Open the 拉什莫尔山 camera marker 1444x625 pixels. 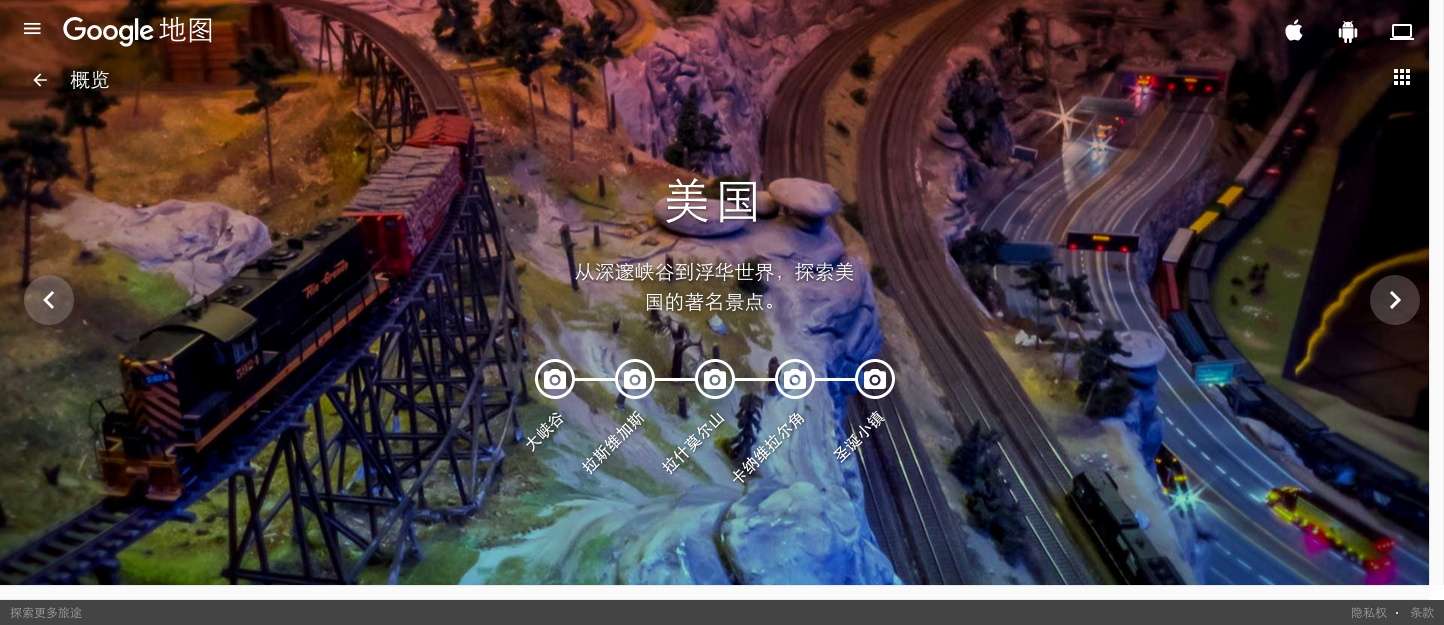715,379
